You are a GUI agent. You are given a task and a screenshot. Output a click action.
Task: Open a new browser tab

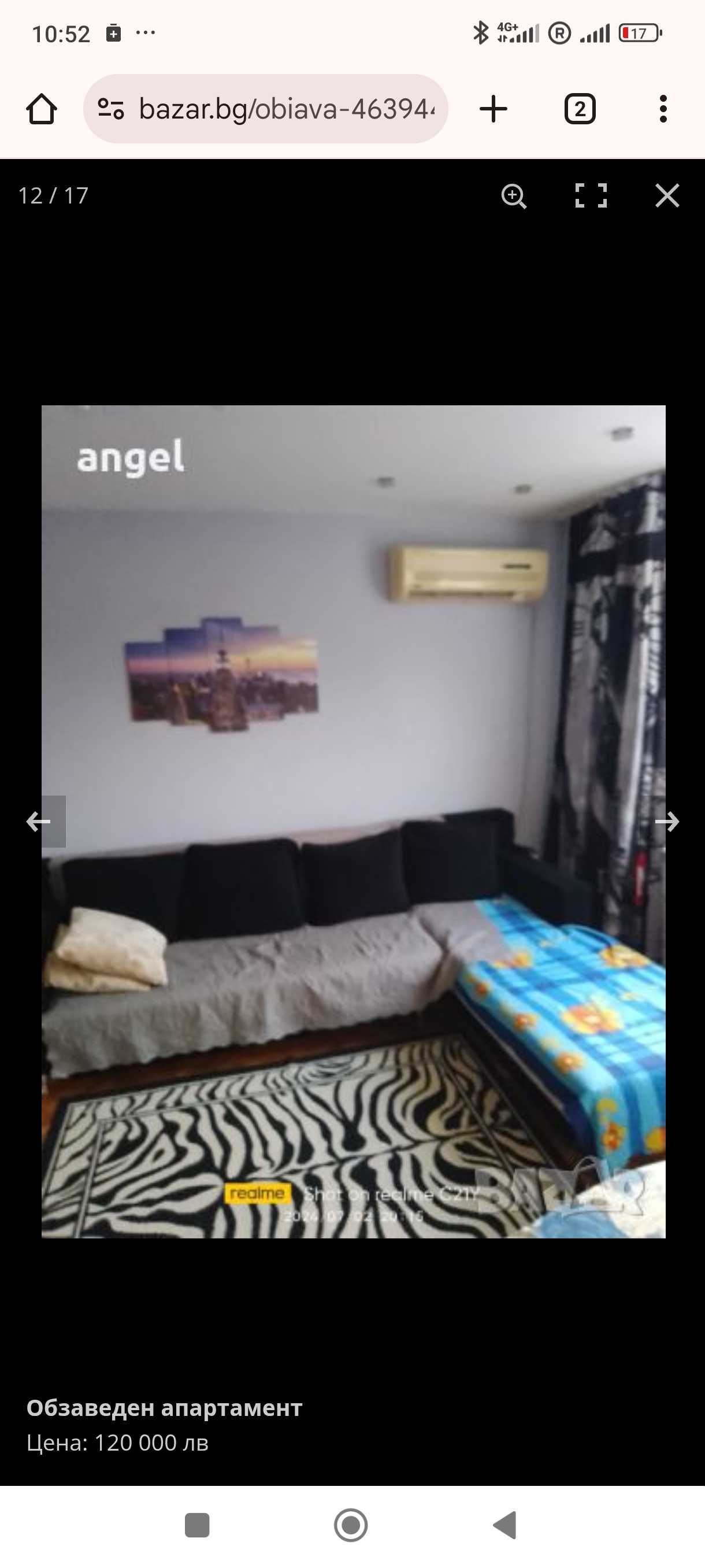click(493, 110)
